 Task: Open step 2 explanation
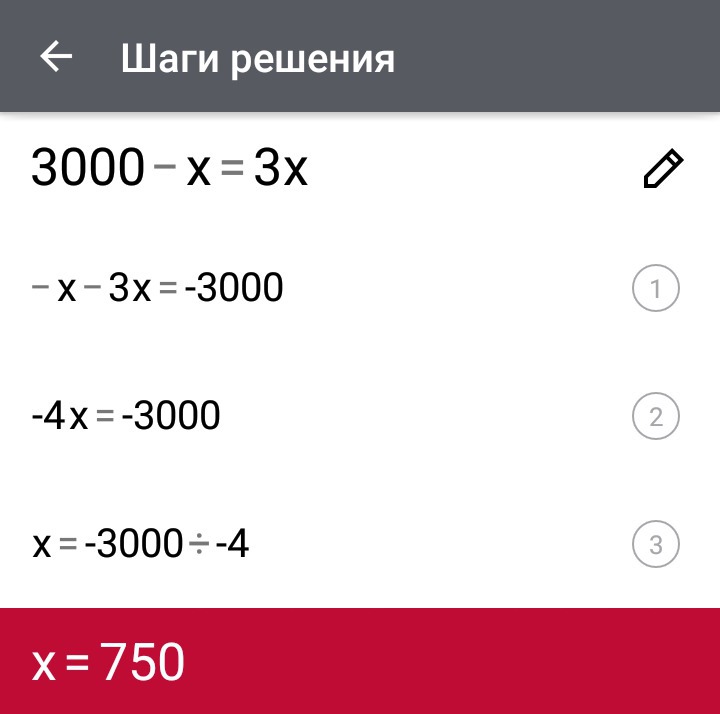[x=656, y=416]
